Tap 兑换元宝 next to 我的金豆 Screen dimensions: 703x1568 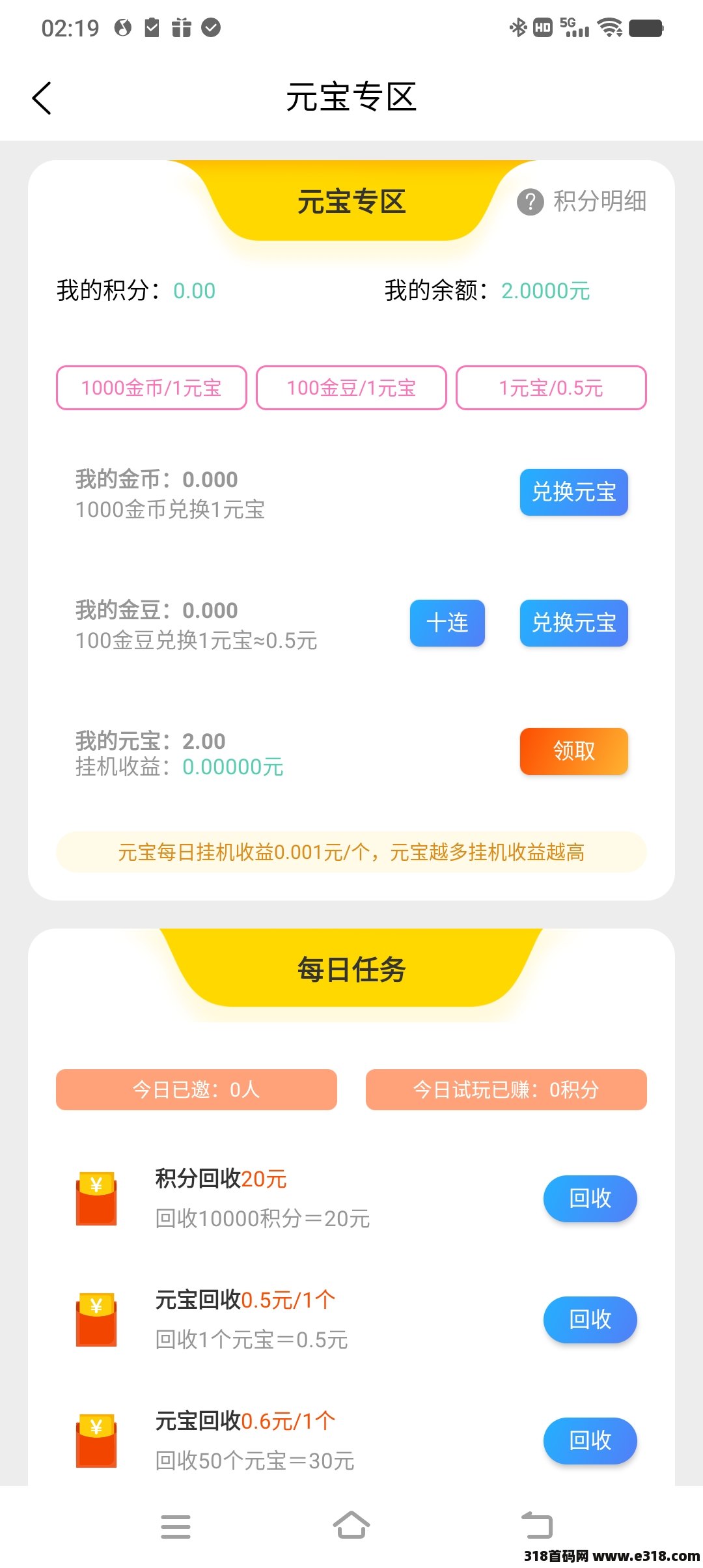click(573, 623)
